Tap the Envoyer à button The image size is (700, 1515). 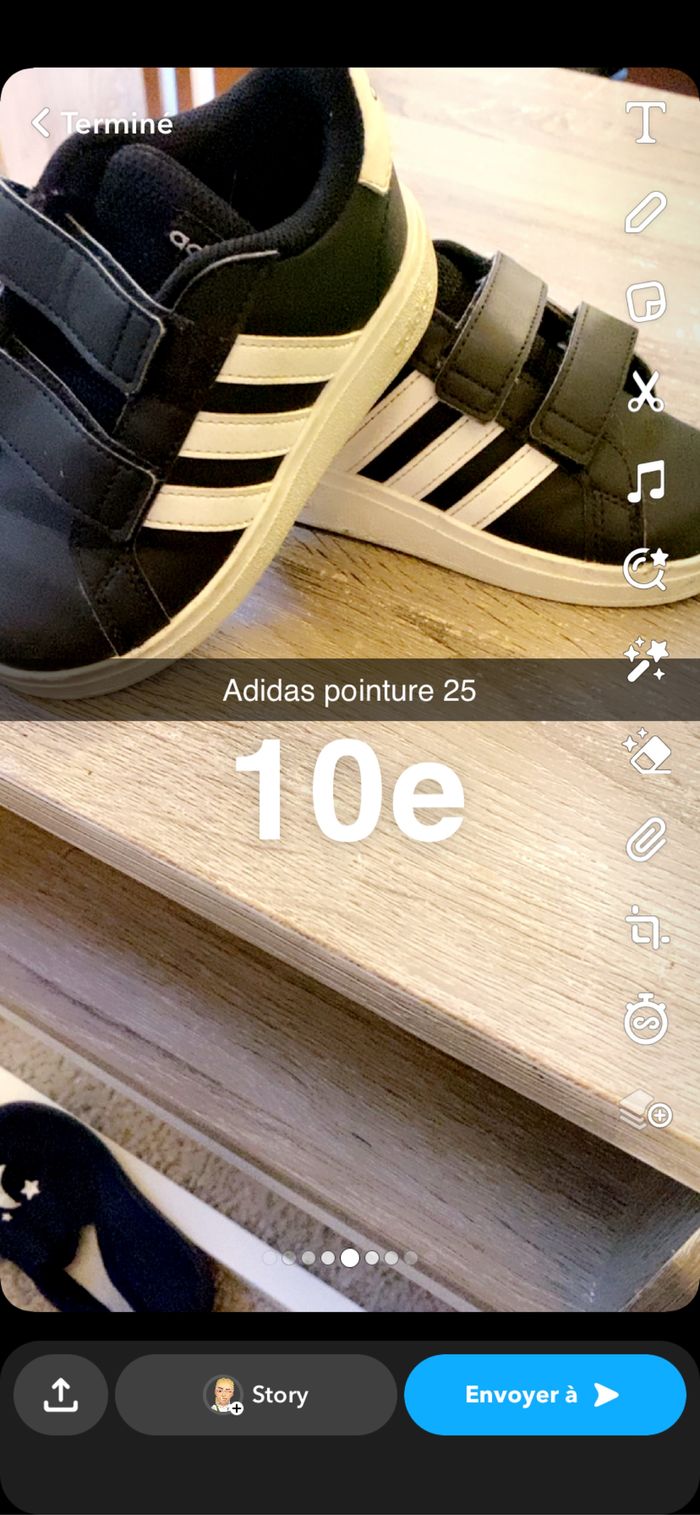(x=545, y=1395)
